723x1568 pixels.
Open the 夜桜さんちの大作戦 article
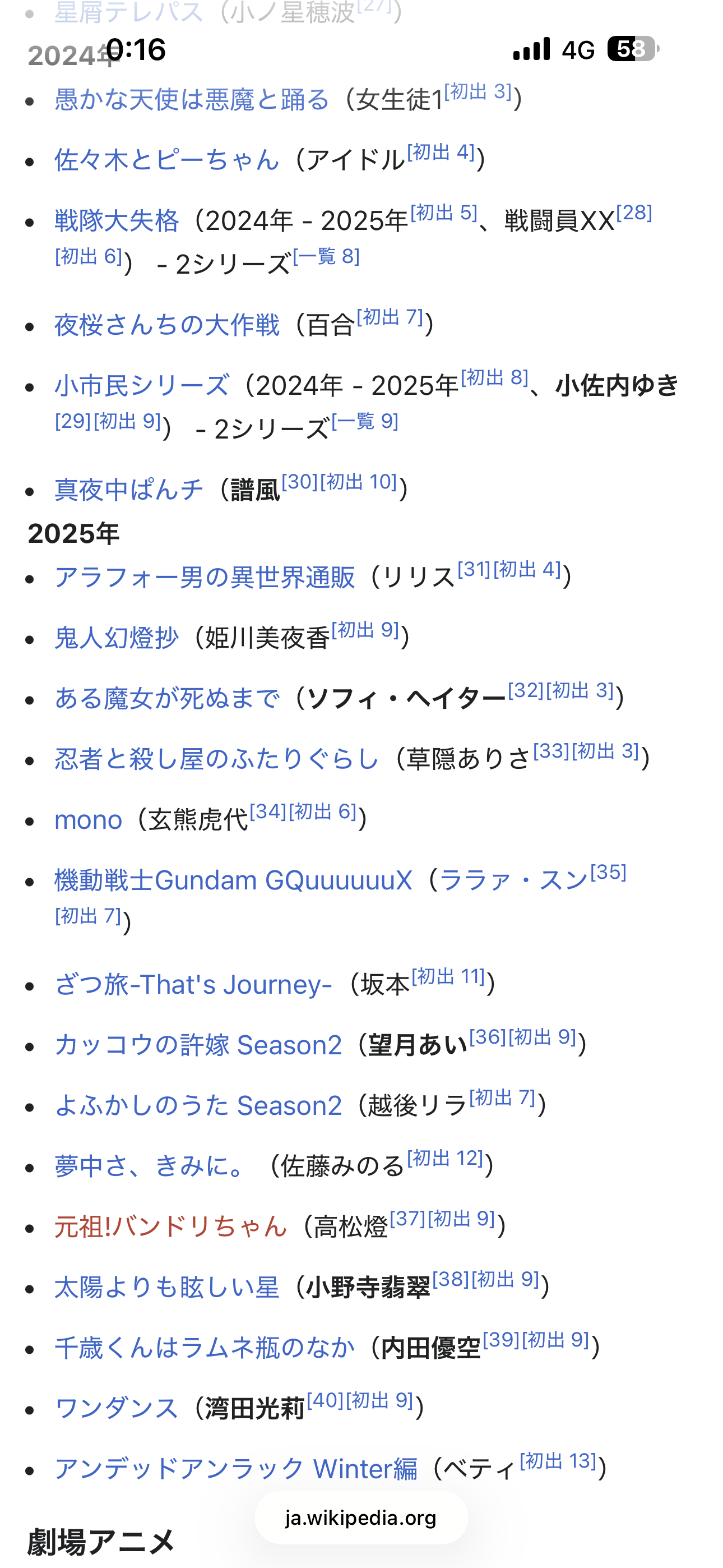166,325
